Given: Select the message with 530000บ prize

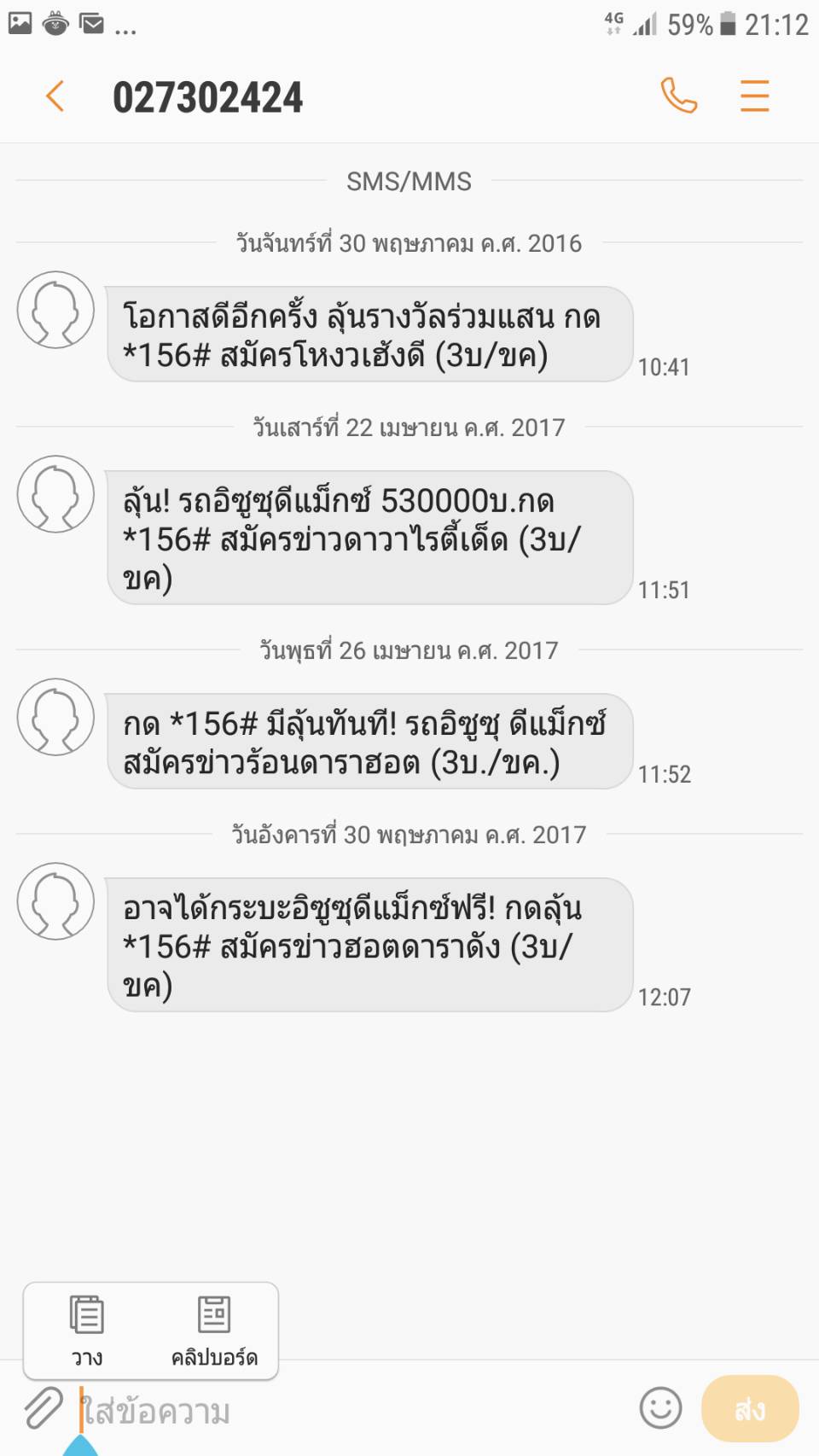Looking at the screenshot, I should point(369,538).
